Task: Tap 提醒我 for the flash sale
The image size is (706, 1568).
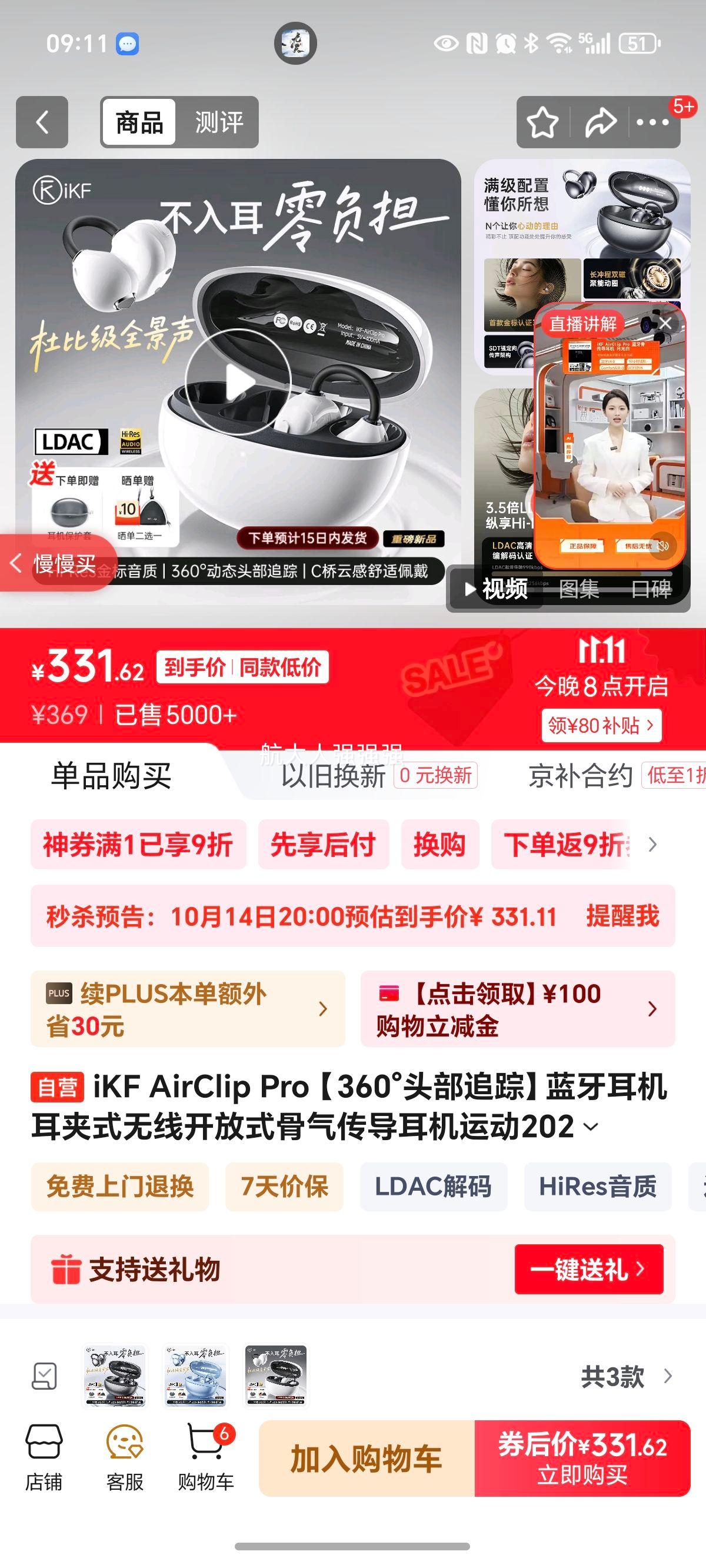Action: [622, 915]
